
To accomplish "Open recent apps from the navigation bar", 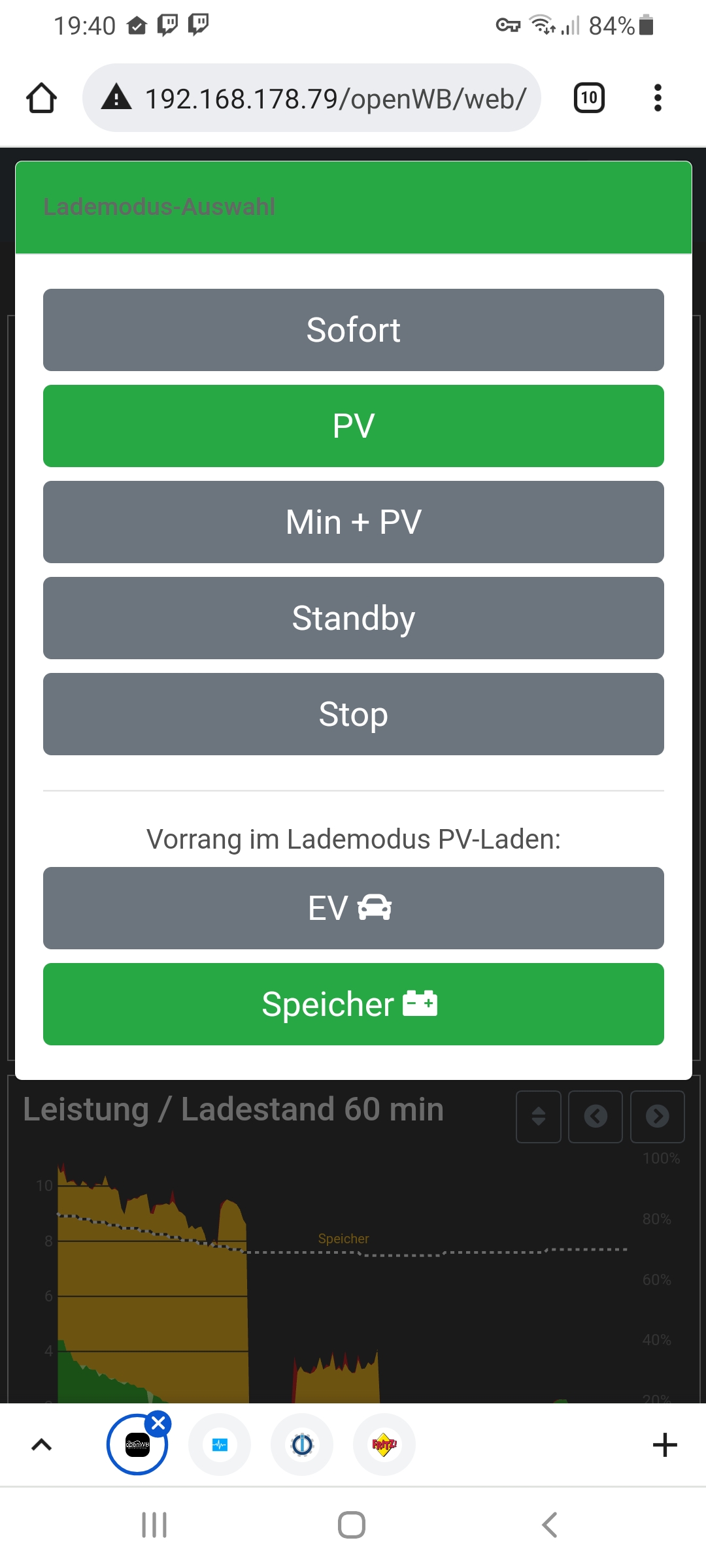I will click(155, 1526).
